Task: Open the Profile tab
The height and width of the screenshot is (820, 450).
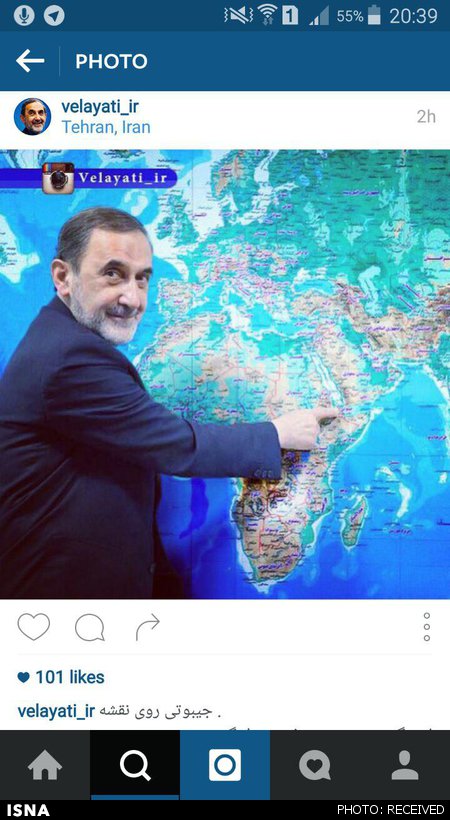Action: tap(405, 765)
